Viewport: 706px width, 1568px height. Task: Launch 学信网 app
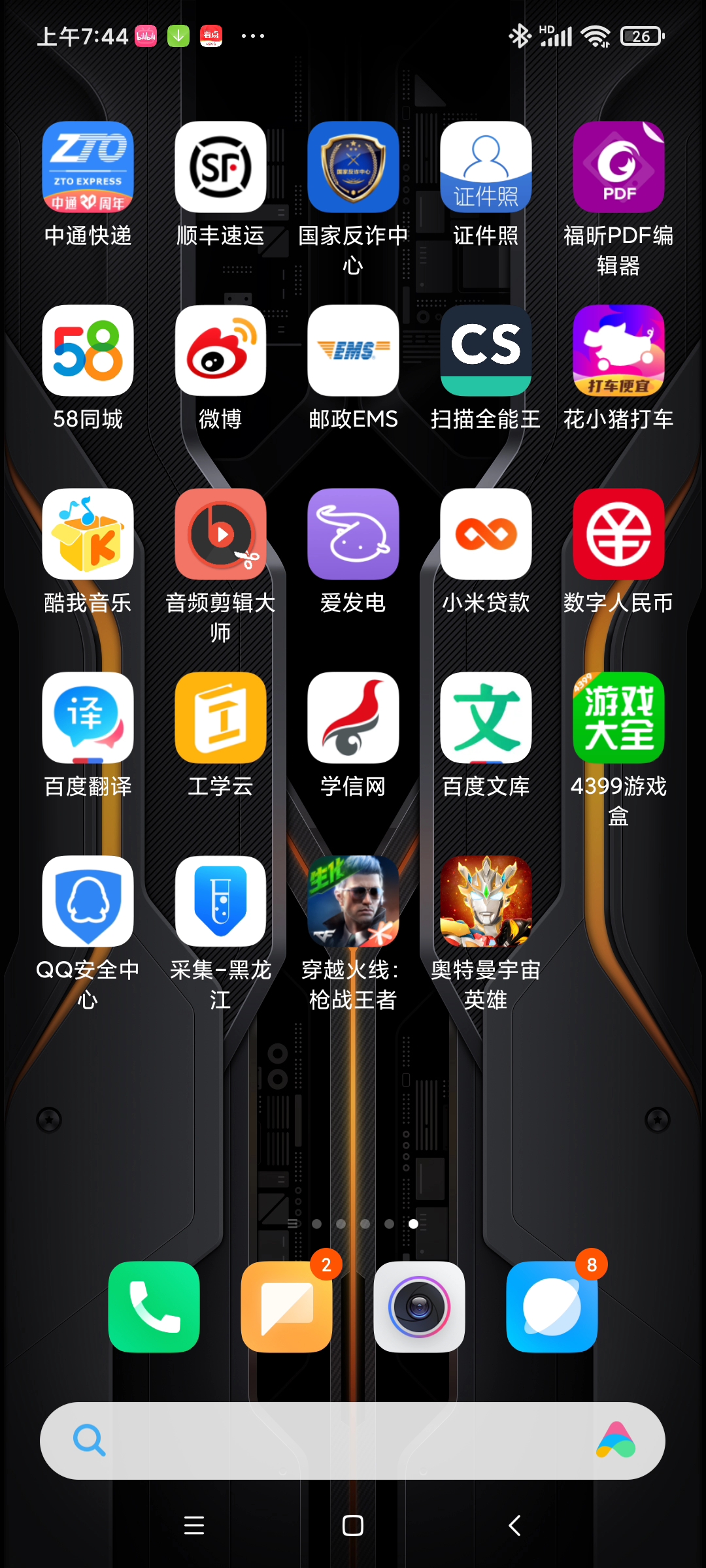click(x=353, y=718)
